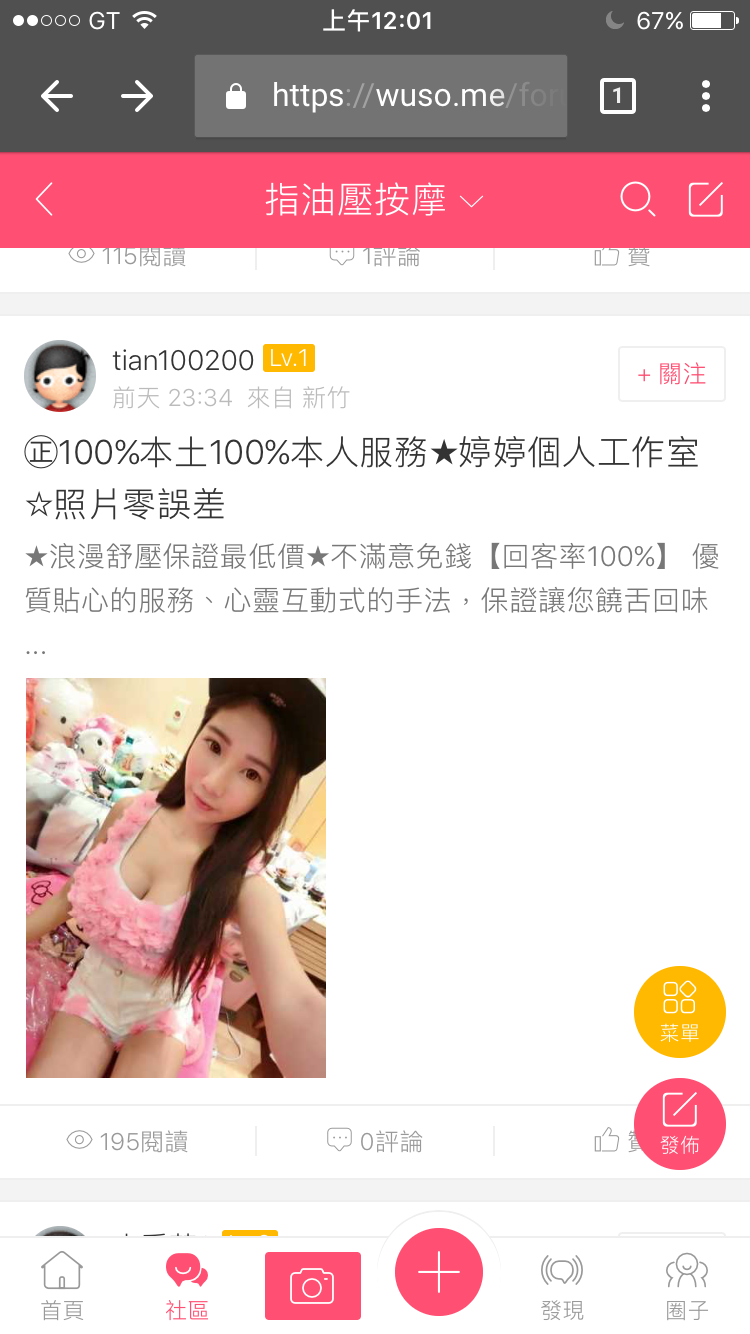Open comments showing 0評論
The height and width of the screenshot is (1334, 750).
(375, 1141)
